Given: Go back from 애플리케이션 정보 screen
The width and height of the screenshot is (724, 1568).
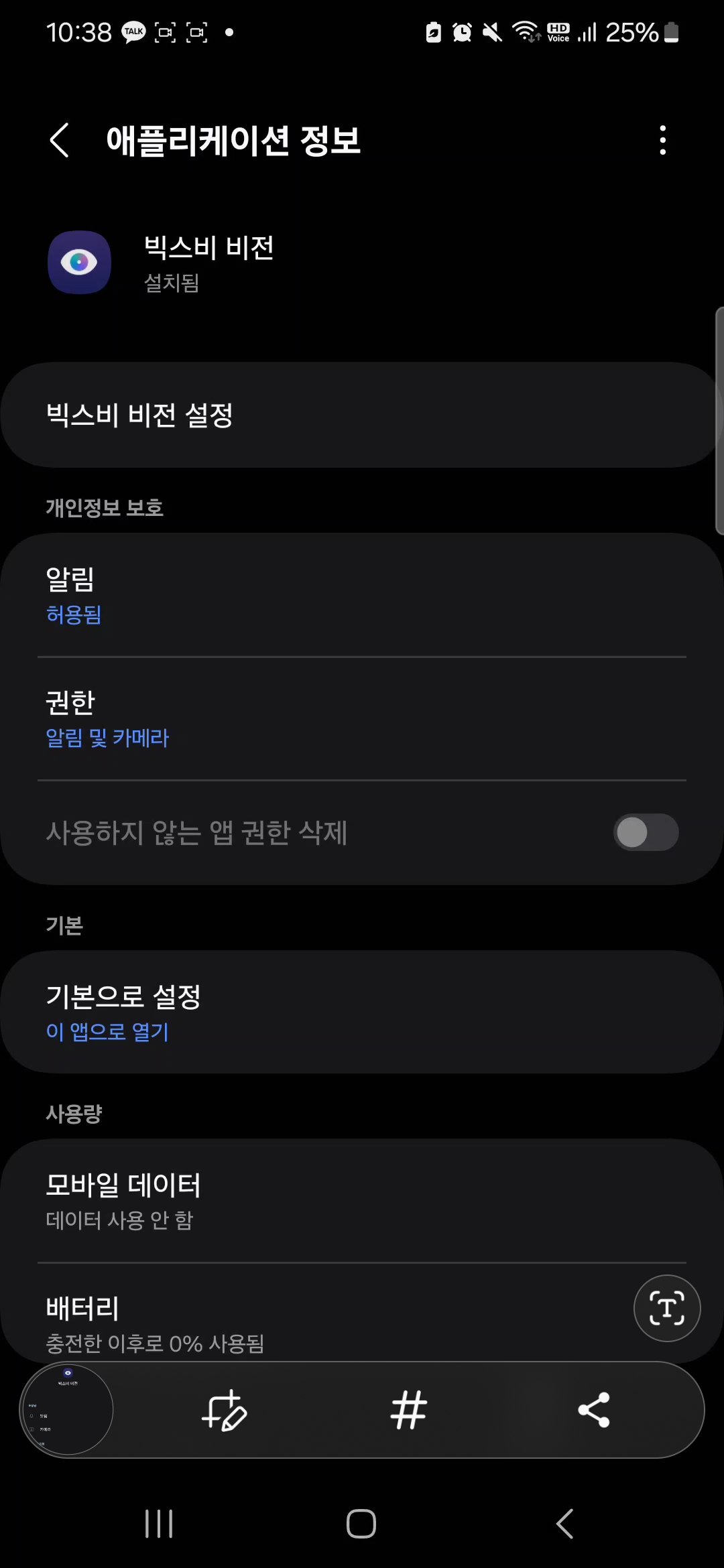Looking at the screenshot, I should point(60,141).
